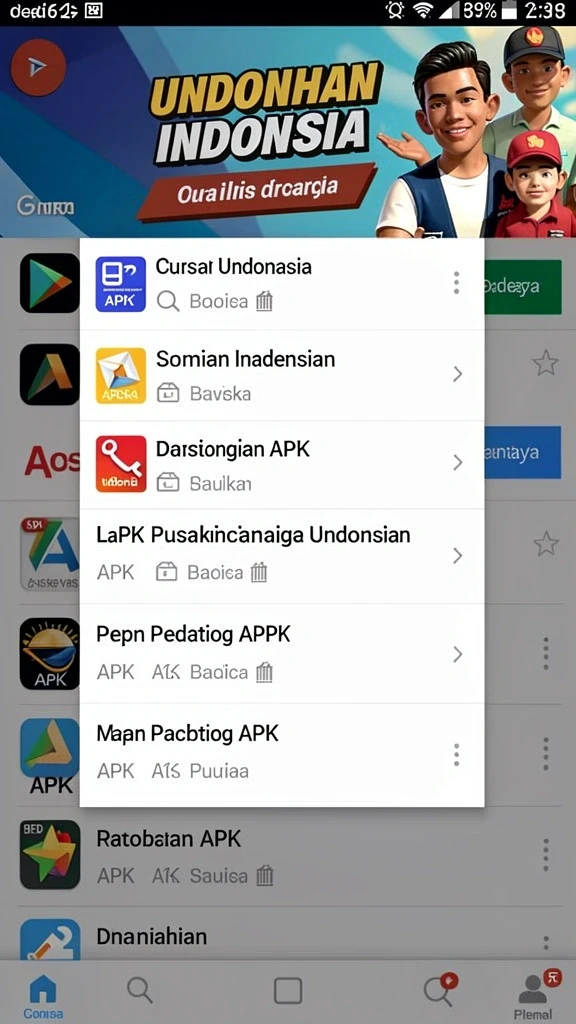The width and height of the screenshot is (576, 1024).
Task: Tap the blue button on the right
Action: point(522,453)
